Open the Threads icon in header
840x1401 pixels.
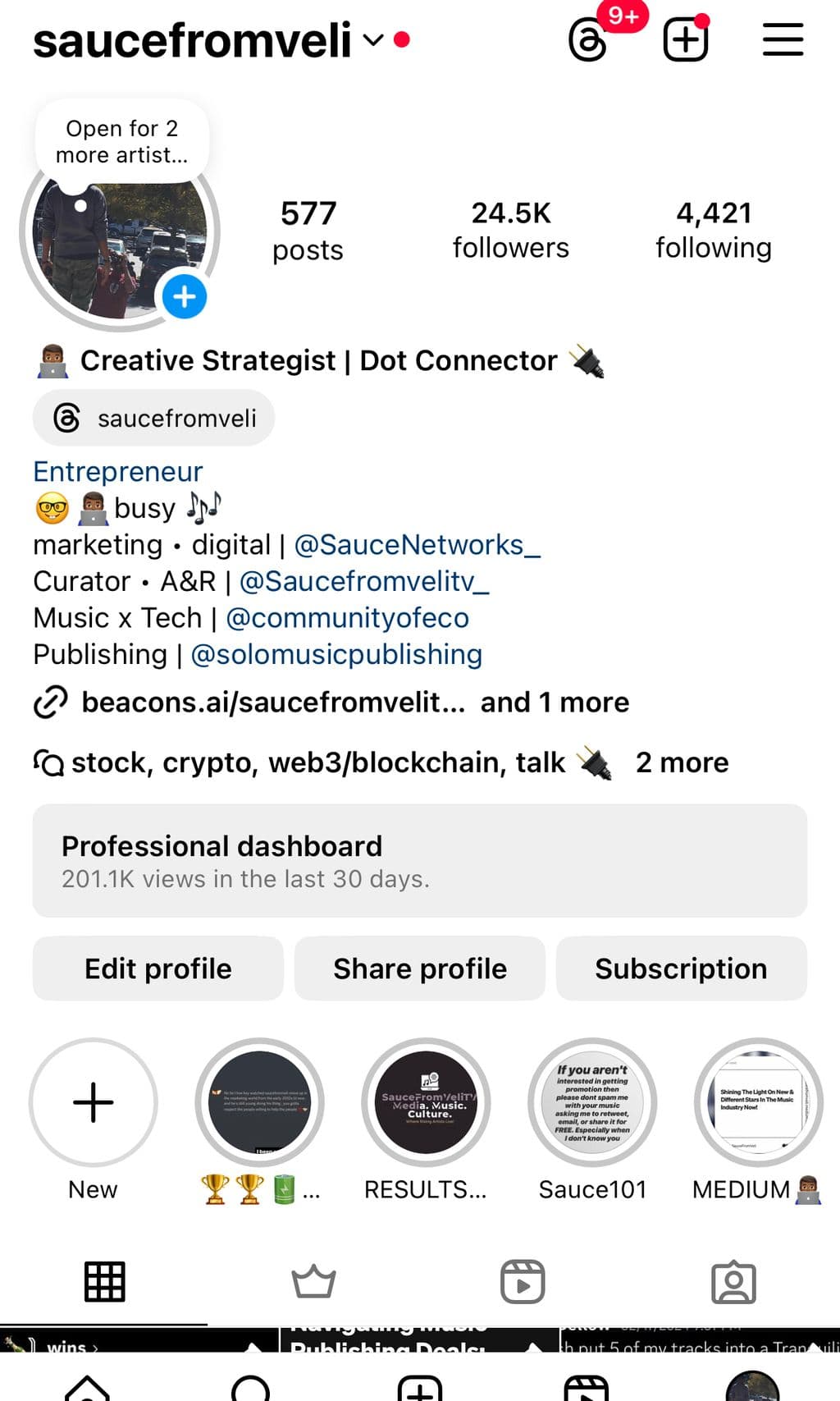tap(588, 40)
